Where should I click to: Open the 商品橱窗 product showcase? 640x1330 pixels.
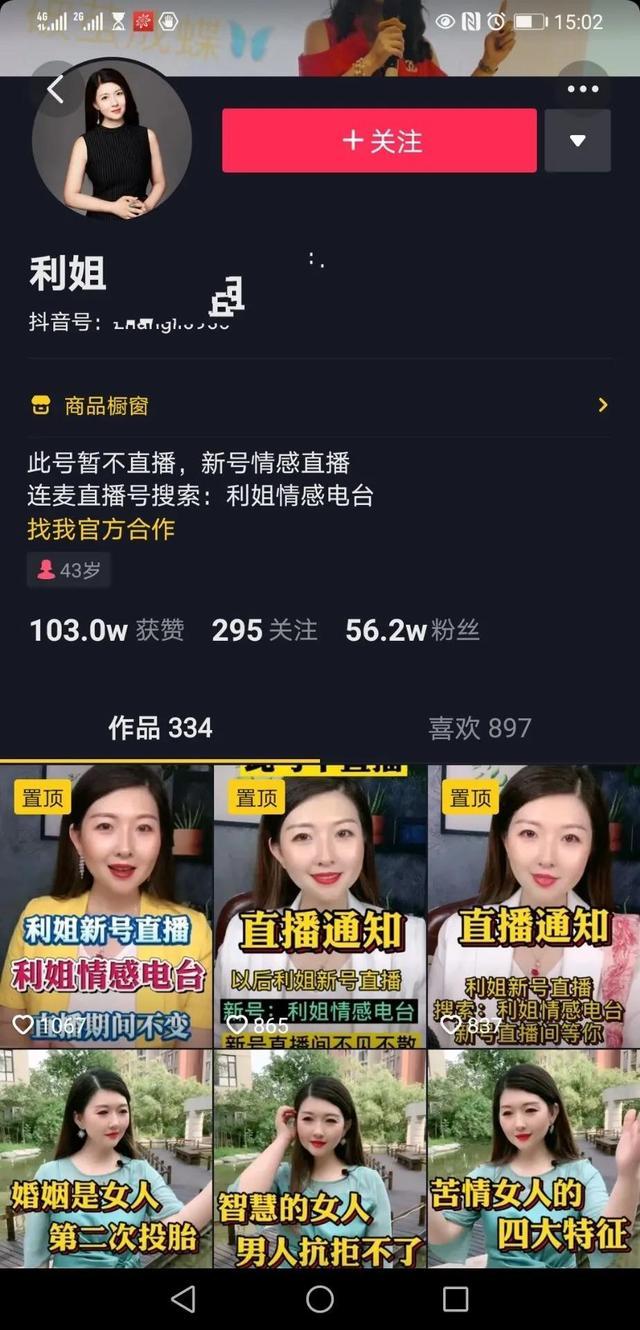320,405
